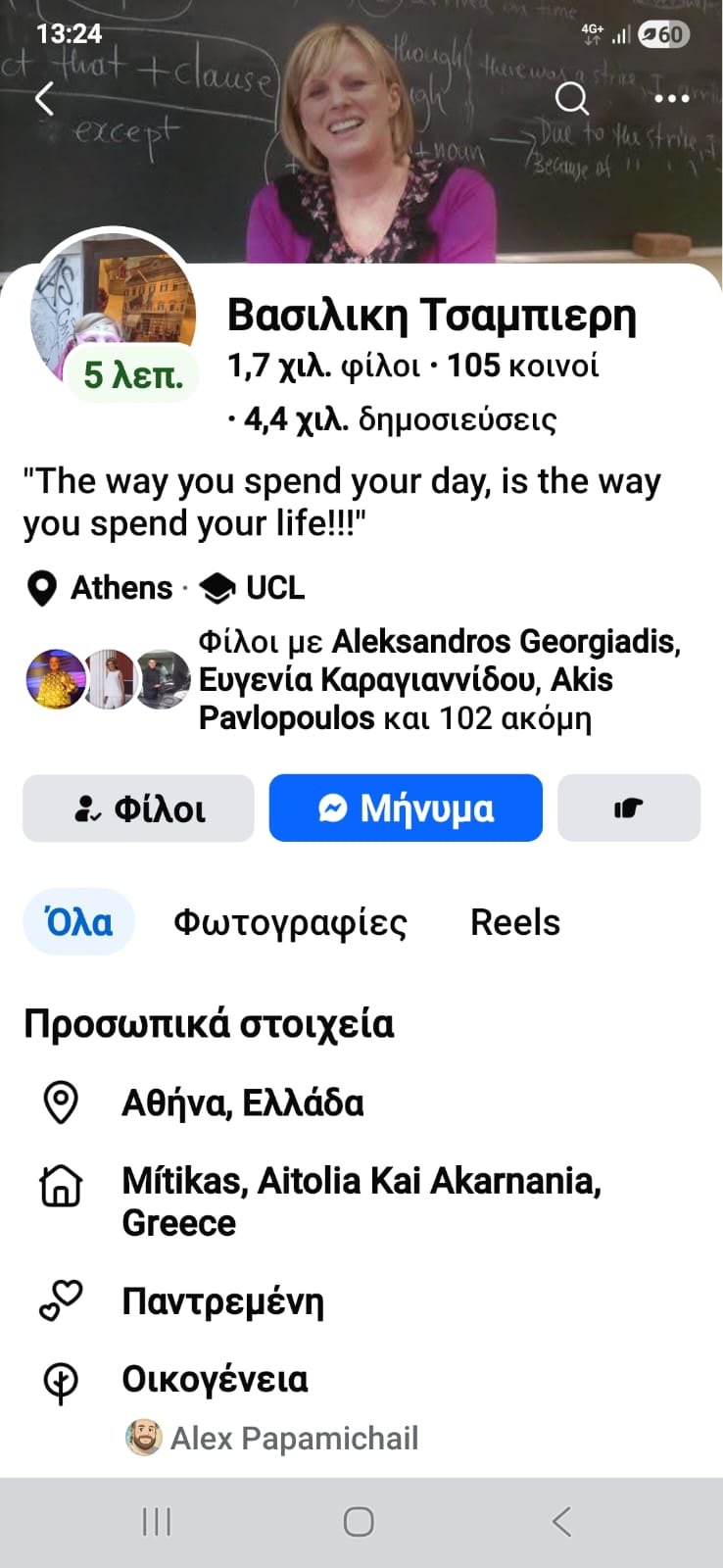Tap the poke hand button

click(x=629, y=808)
